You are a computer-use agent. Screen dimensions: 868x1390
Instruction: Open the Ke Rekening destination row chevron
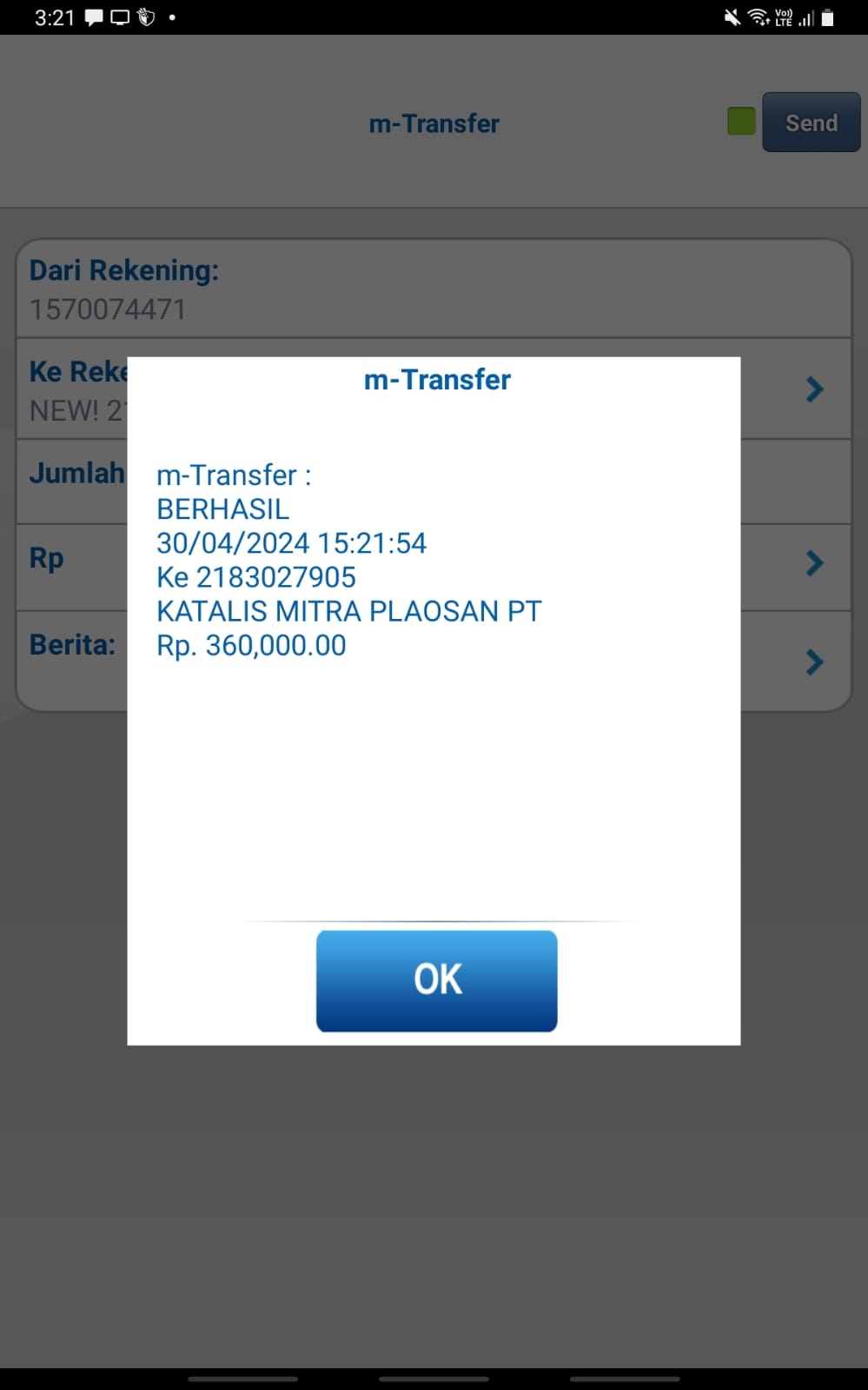tap(814, 389)
